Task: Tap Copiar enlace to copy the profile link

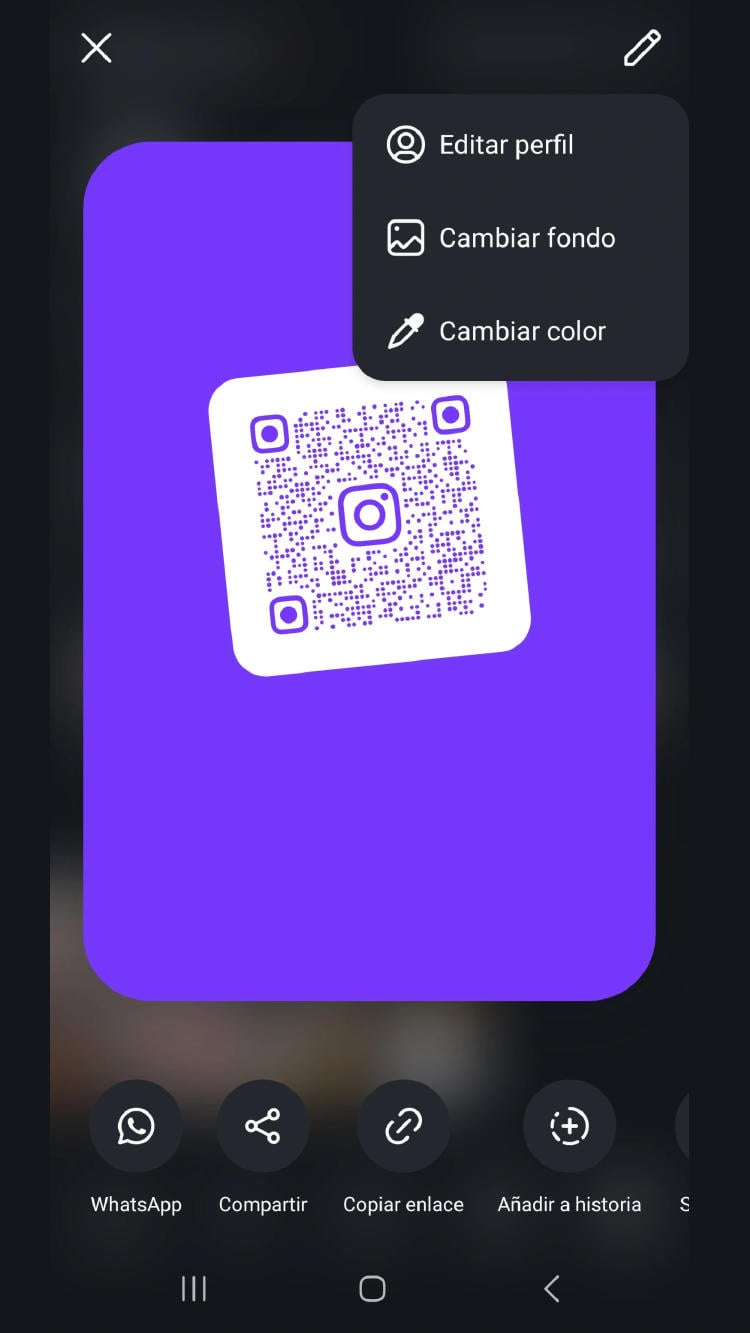Action: [x=403, y=1204]
